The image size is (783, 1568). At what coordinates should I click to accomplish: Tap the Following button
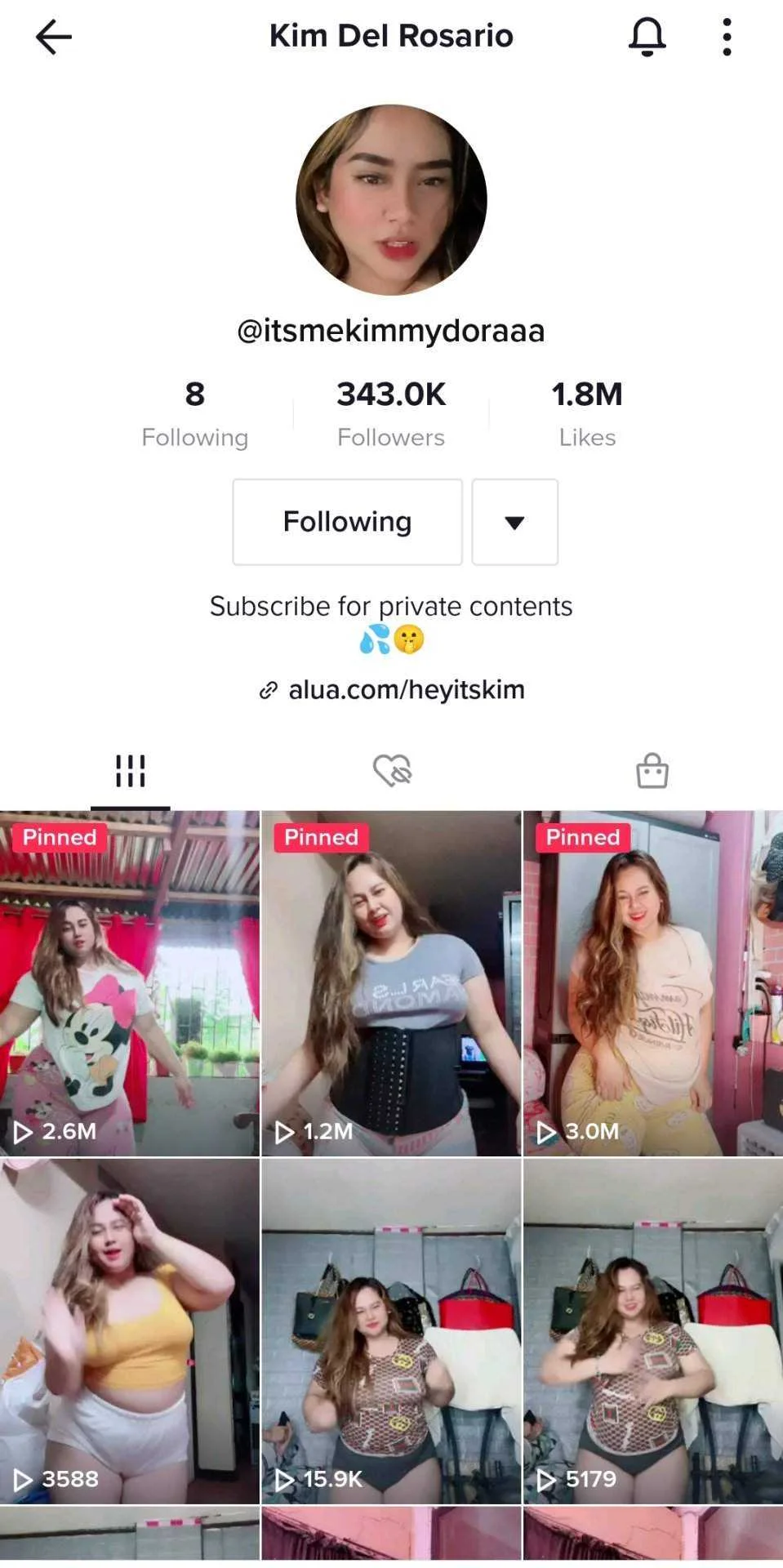point(347,522)
